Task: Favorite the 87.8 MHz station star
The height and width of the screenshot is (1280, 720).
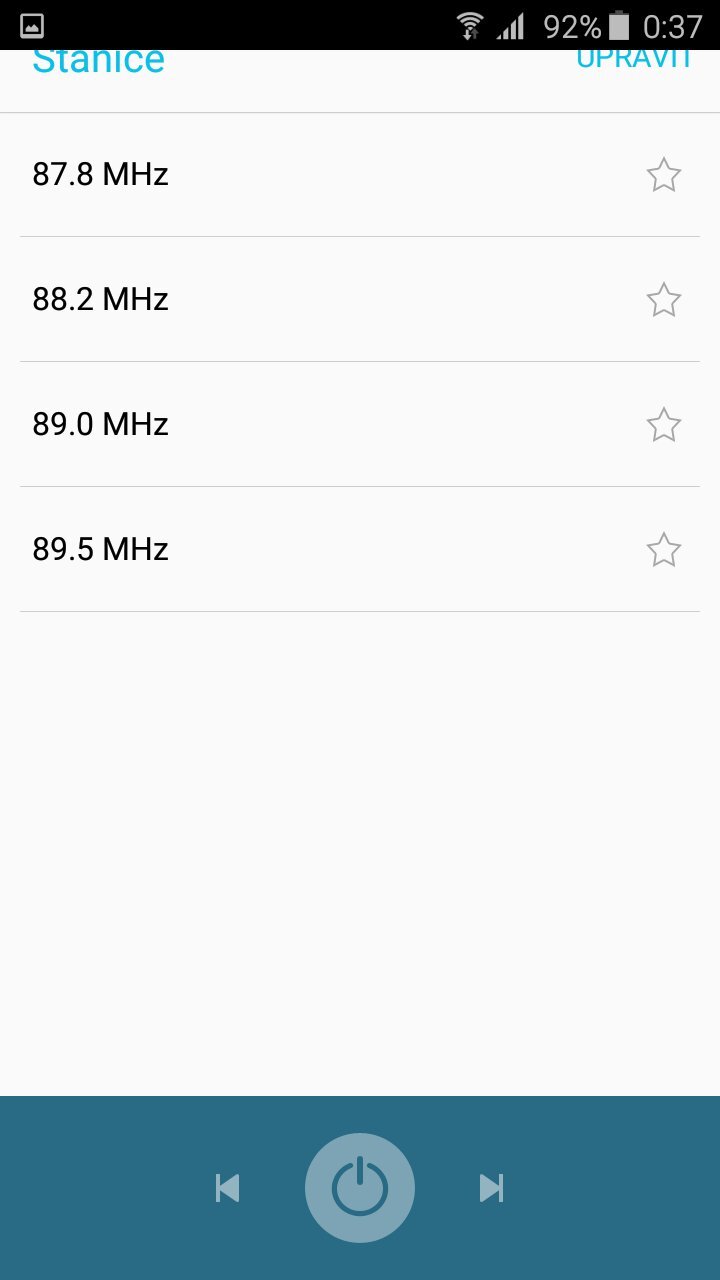Action: pyautogui.click(x=663, y=176)
